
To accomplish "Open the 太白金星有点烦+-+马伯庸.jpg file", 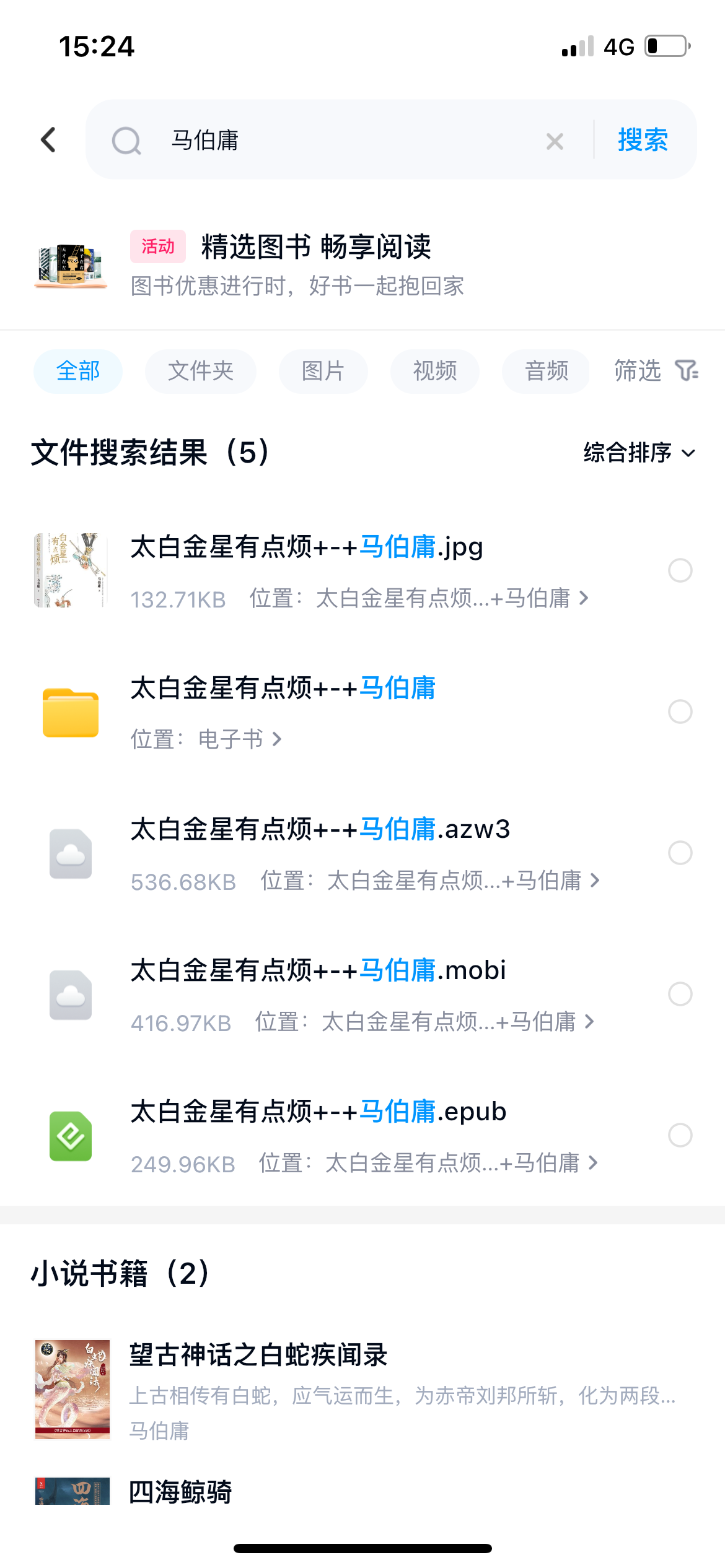I will [x=307, y=547].
